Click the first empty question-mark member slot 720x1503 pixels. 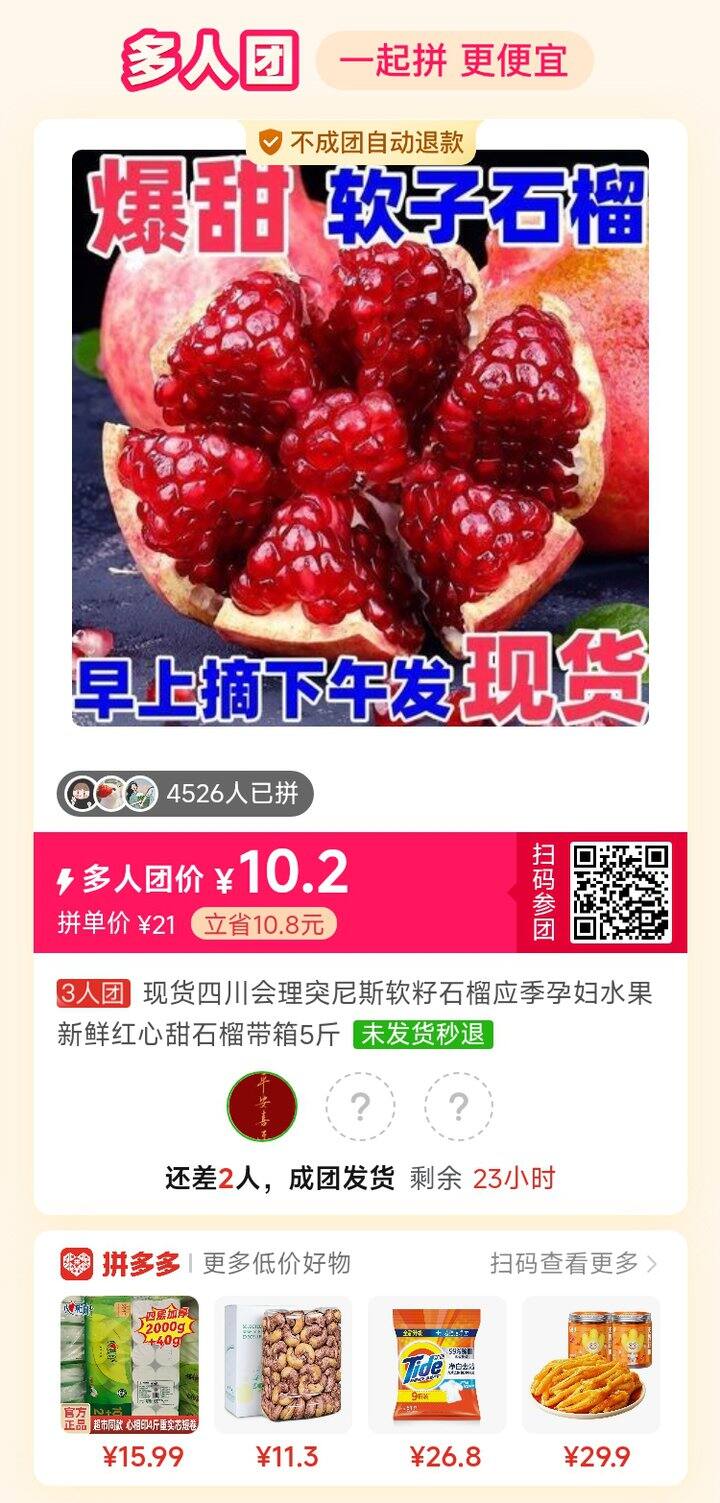click(x=360, y=1107)
